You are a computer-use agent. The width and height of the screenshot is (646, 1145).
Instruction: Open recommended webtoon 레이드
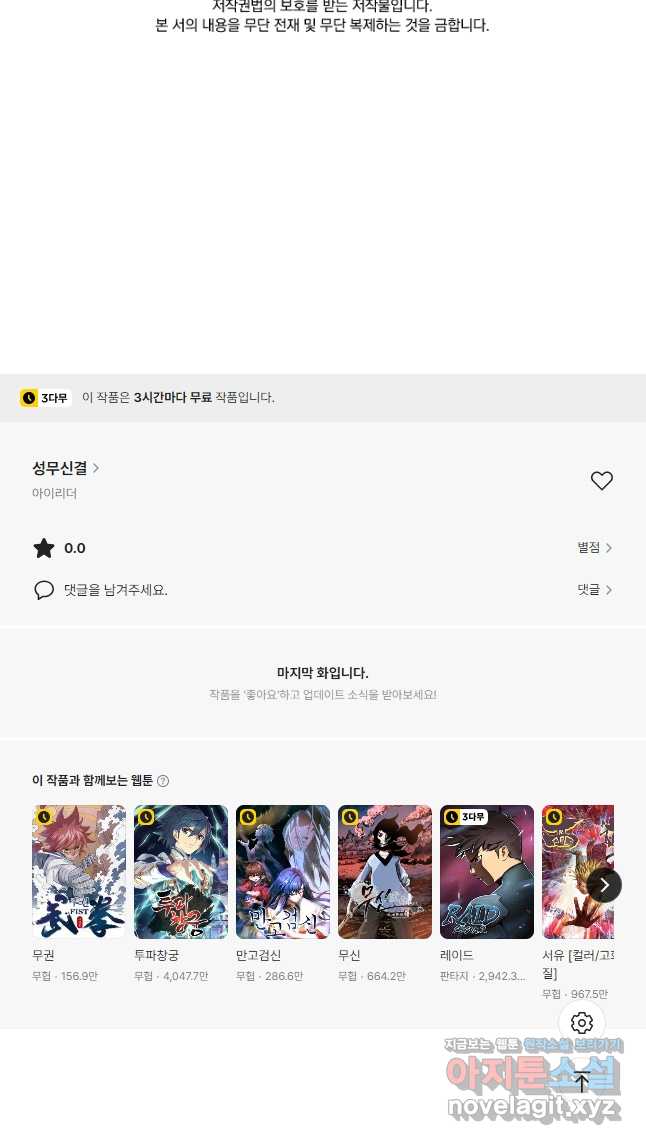point(487,872)
